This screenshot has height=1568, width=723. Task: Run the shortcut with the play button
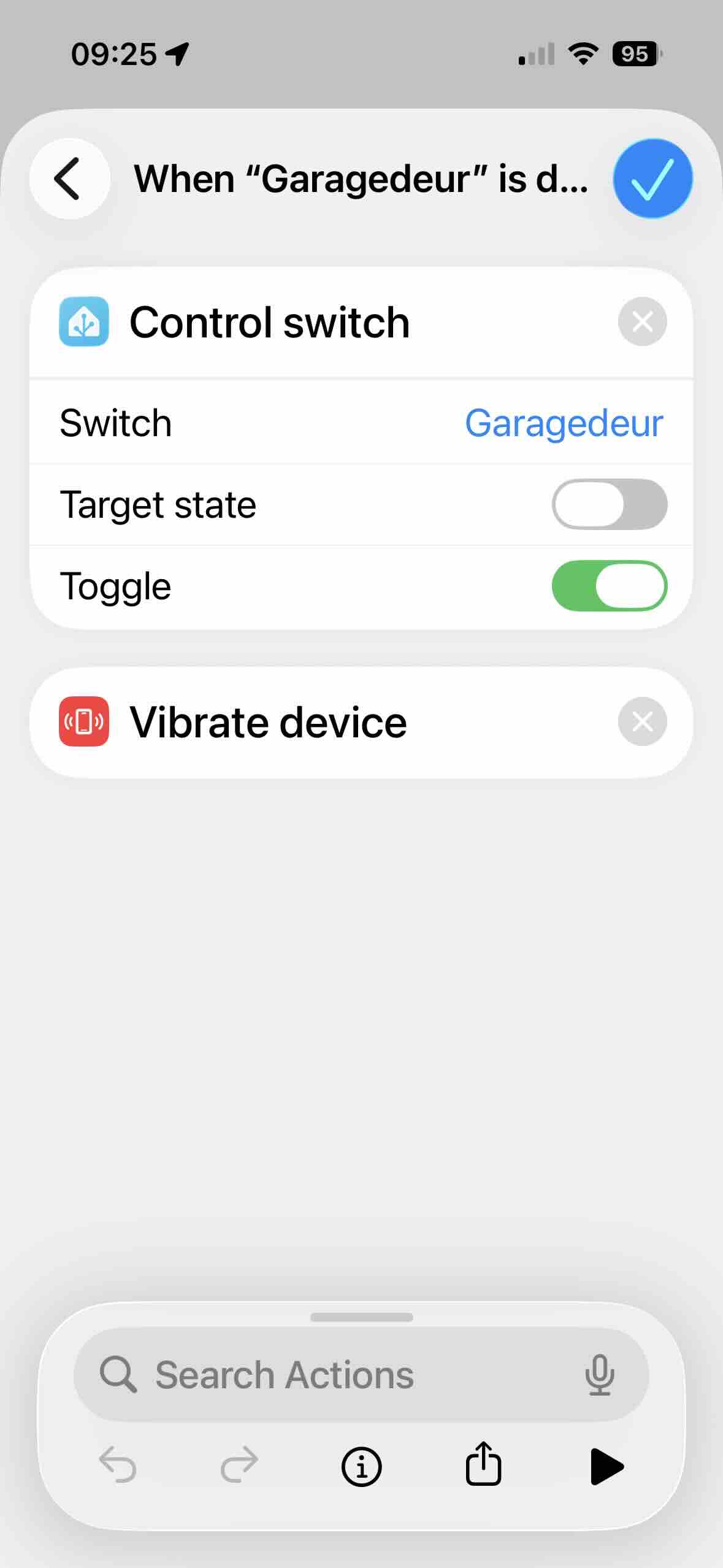tap(606, 1466)
